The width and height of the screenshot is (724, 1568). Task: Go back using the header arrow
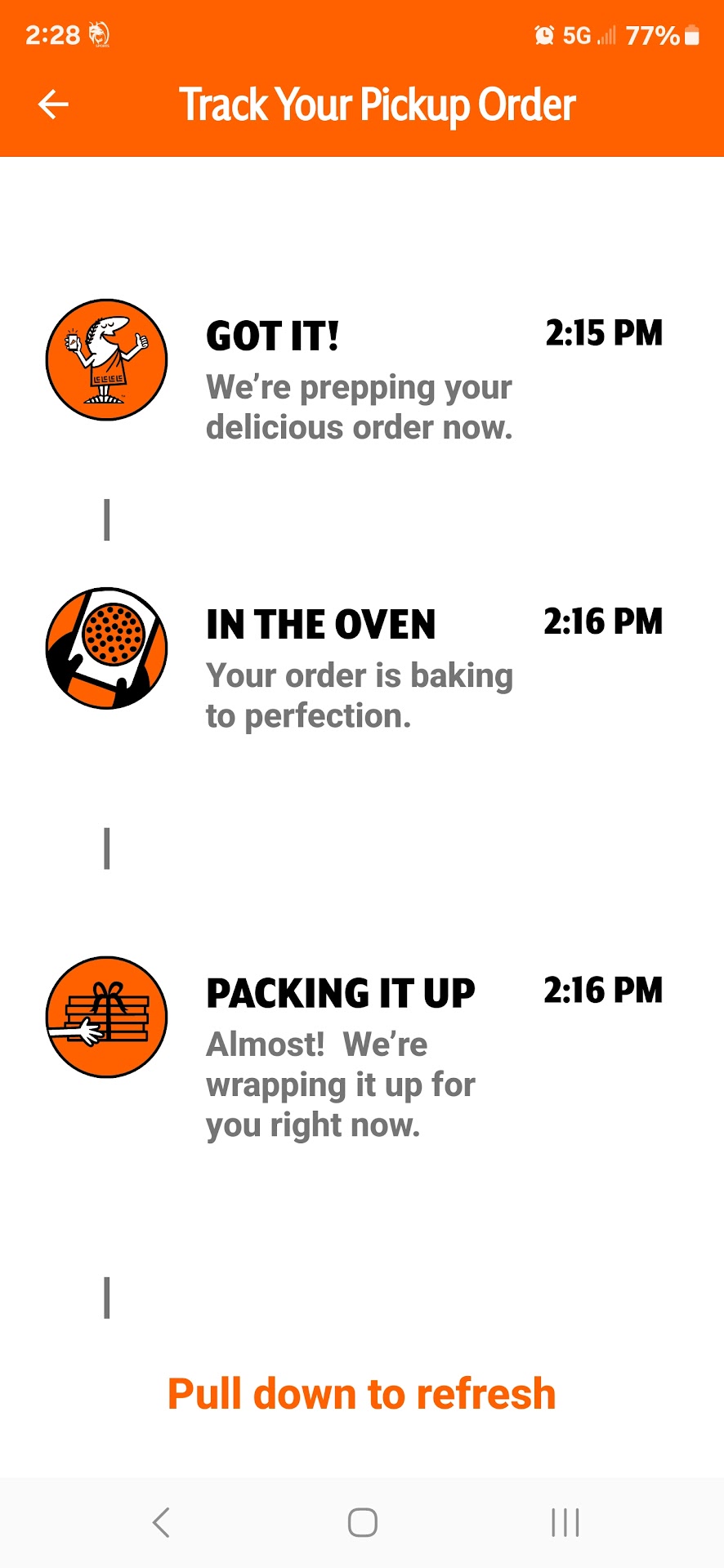tap(54, 105)
